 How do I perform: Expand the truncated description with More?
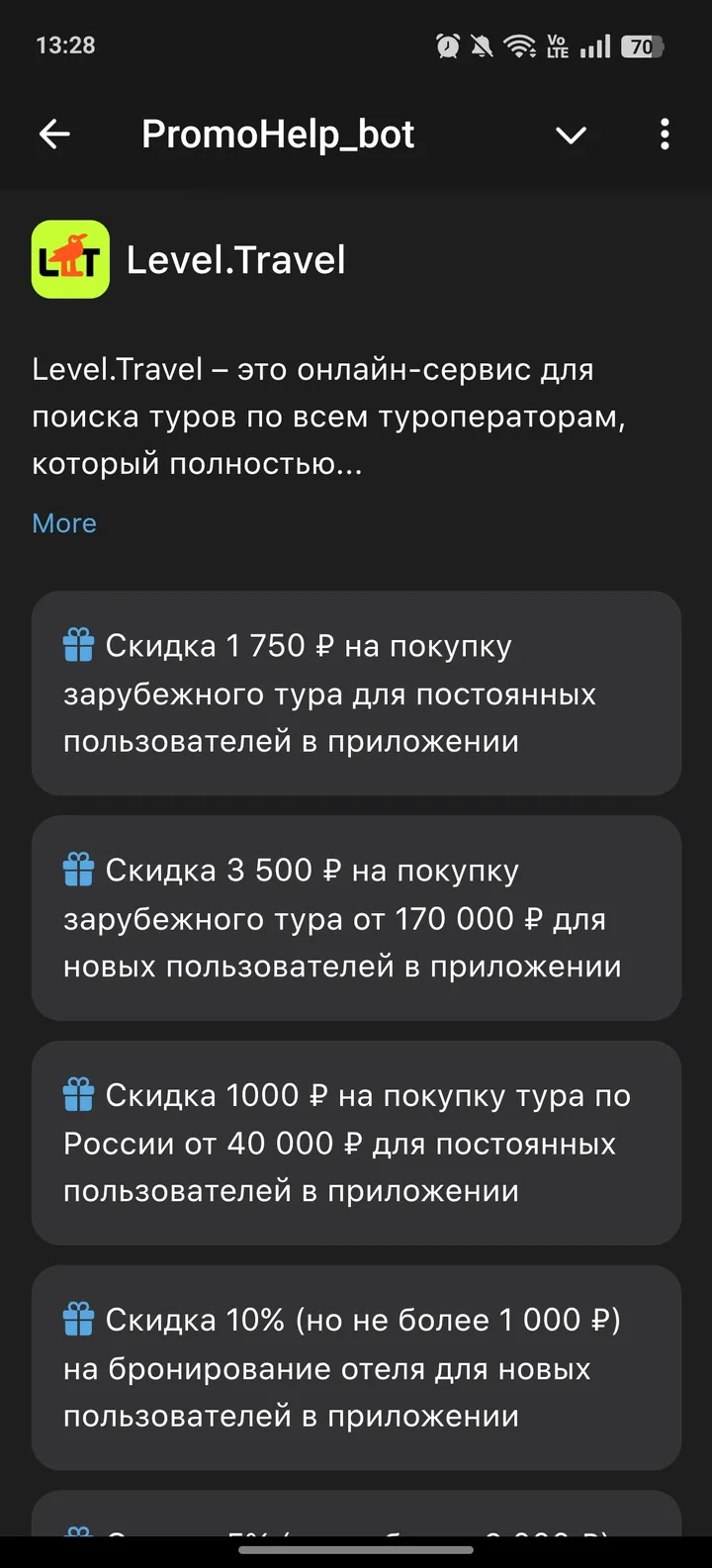pos(63,522)
